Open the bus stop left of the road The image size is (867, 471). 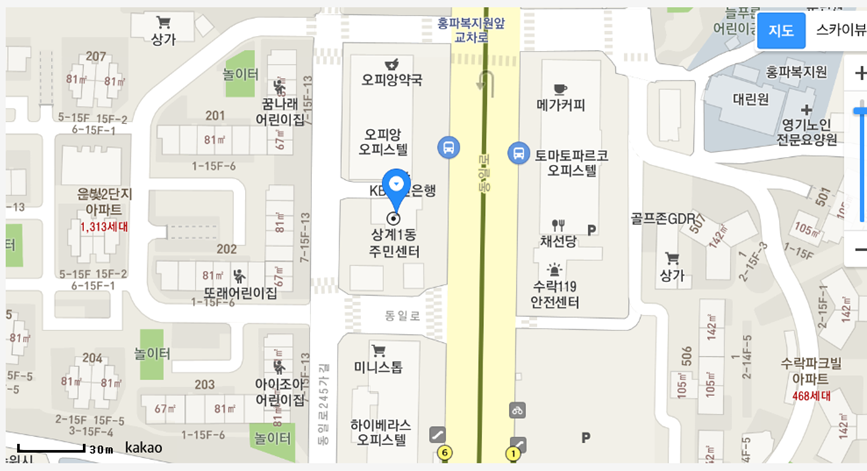point(449,148)
